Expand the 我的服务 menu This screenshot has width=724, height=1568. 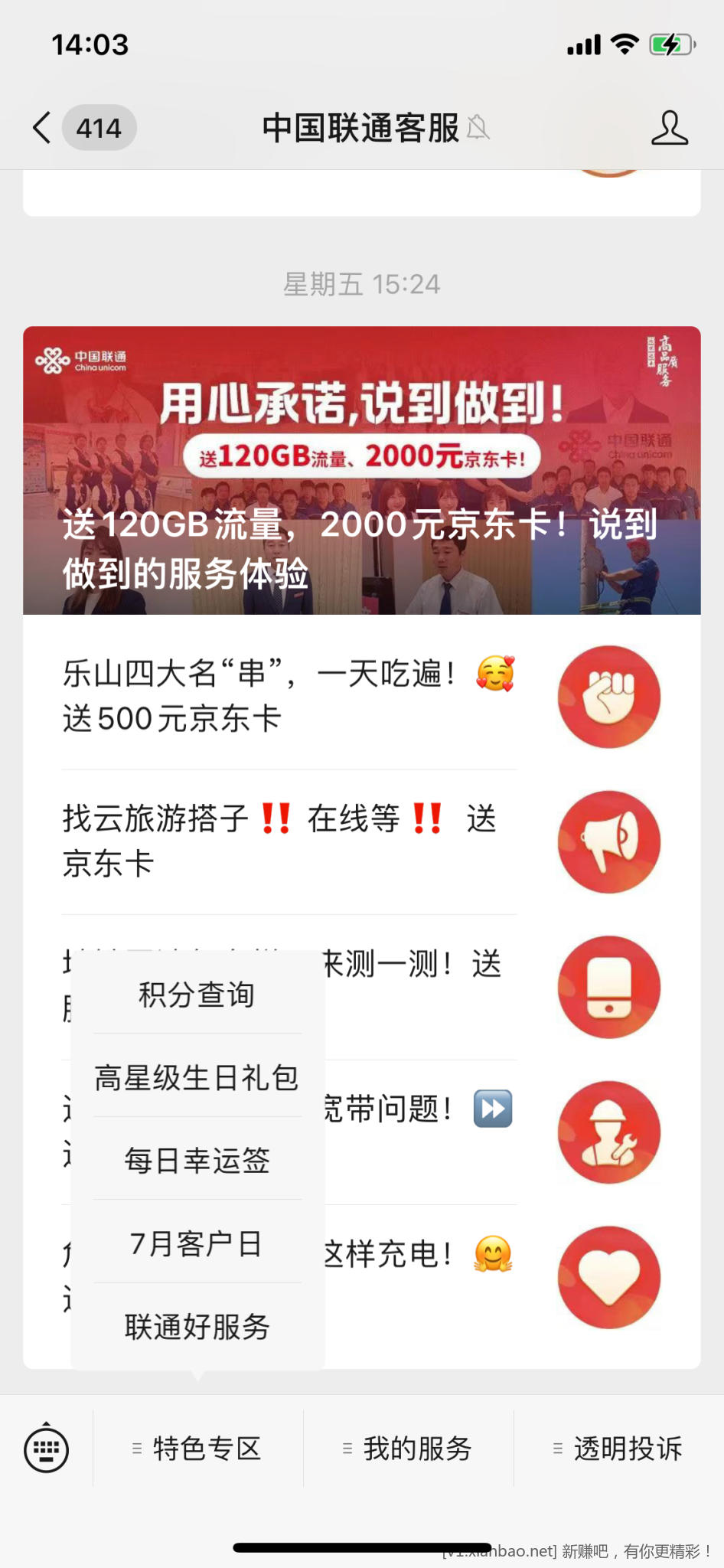pyautogui.click(x=409, y=1449)
